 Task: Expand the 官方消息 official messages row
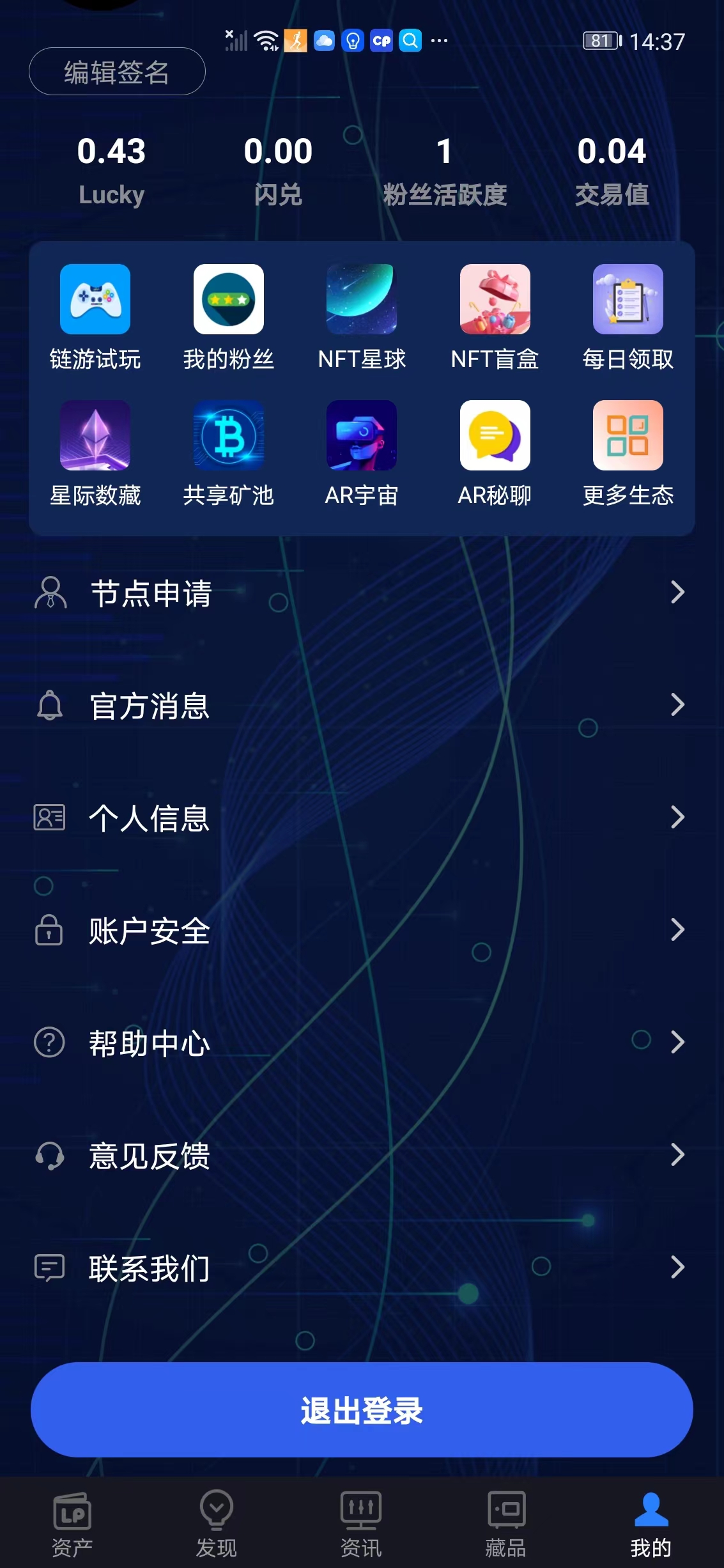[362, 706]
